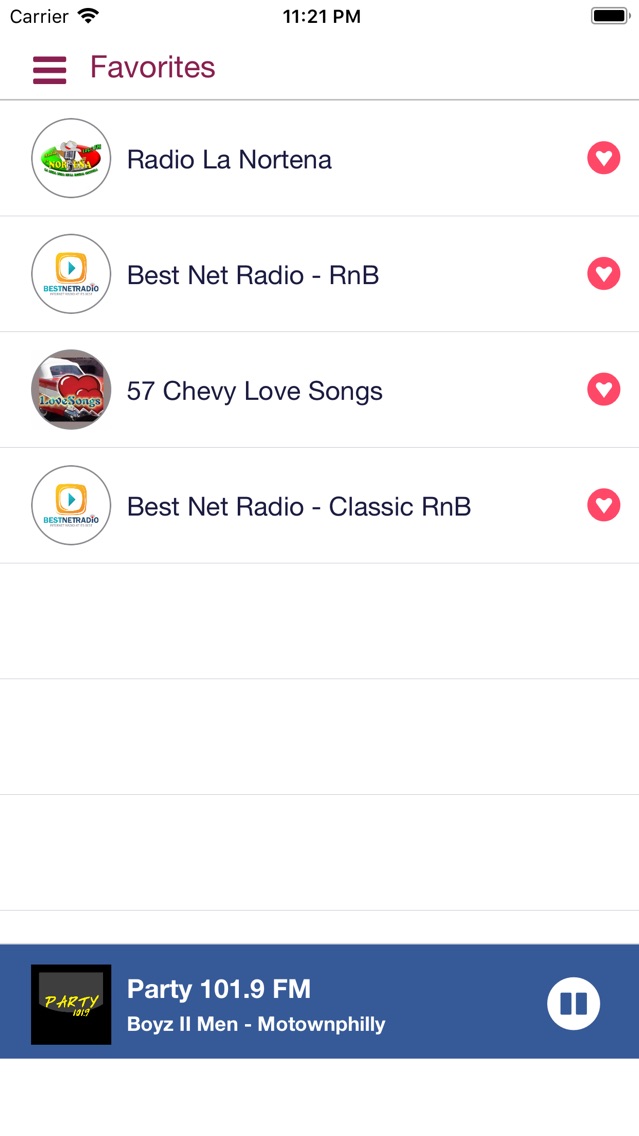This screenshot has height=1136, width=639.
Task: Open the hamburger menu
Action: click(x=49, y=69)
